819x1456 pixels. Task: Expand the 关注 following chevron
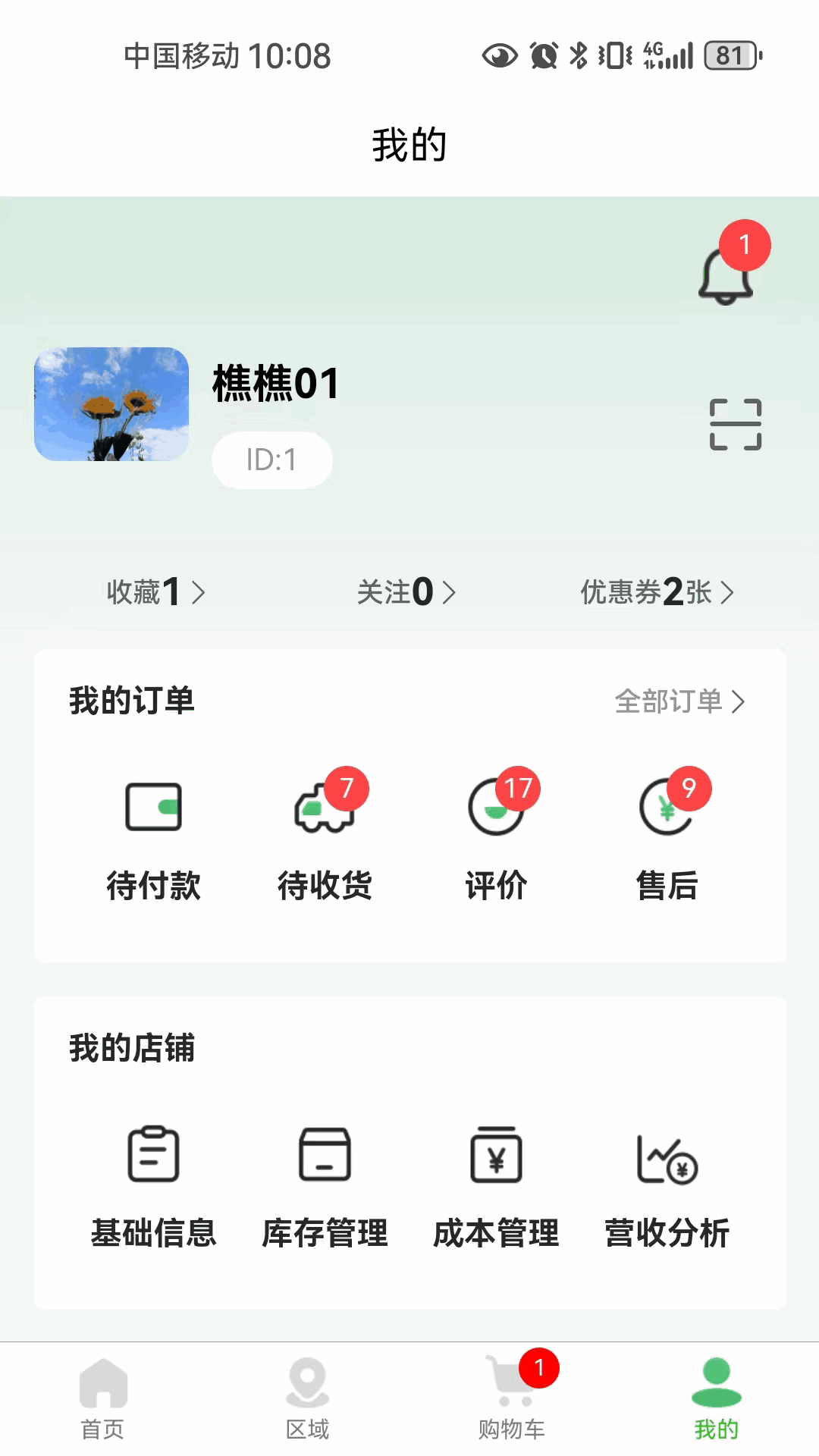tap(450, 592)
